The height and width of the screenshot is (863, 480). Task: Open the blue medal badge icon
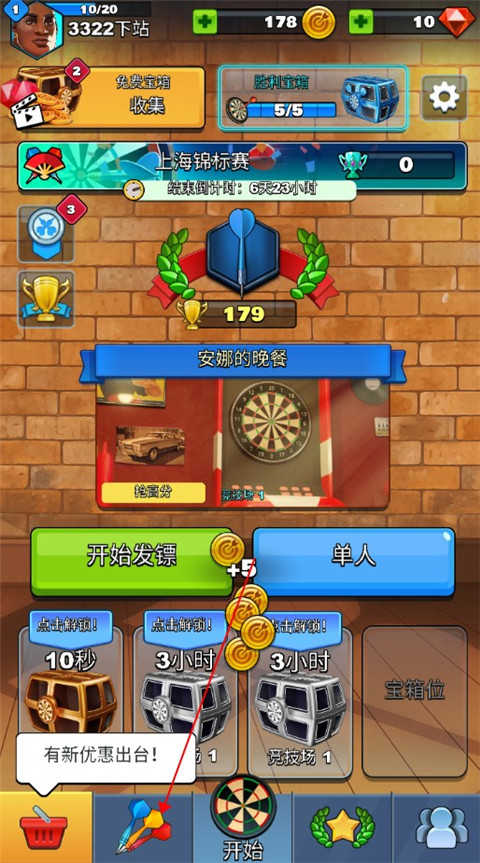point(46,233)
